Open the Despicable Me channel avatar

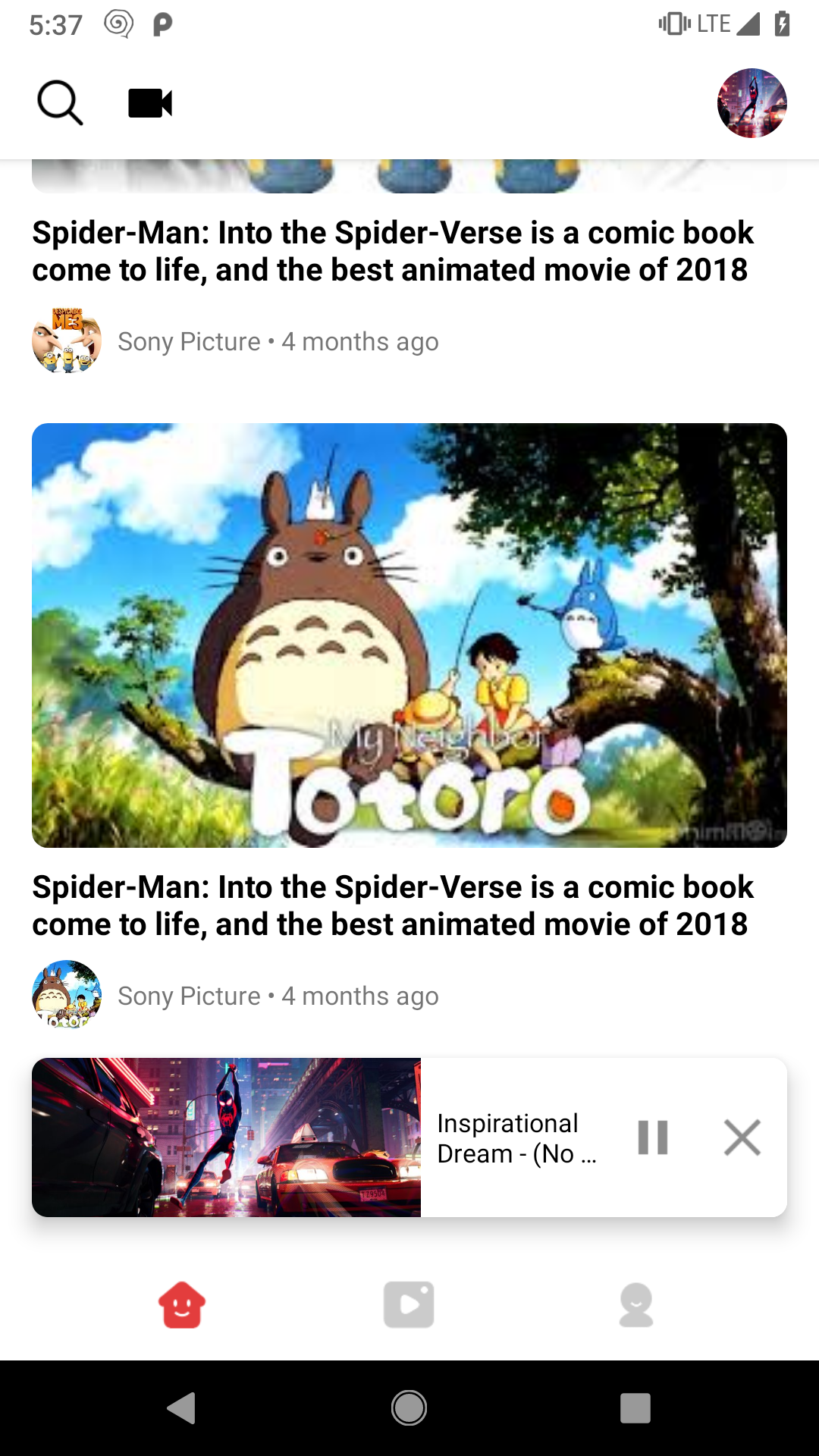point(67,341)
